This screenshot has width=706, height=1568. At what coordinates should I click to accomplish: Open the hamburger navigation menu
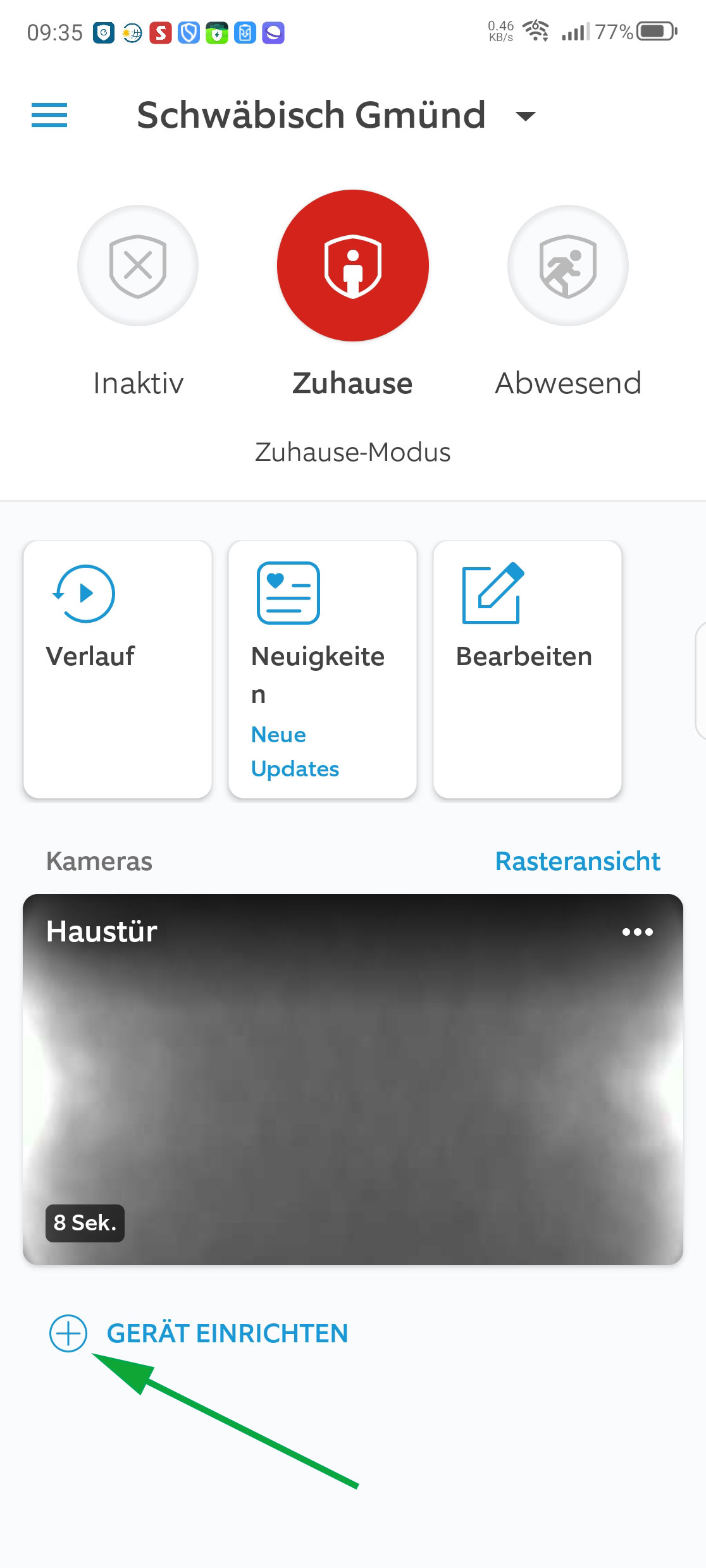[49, 115]
